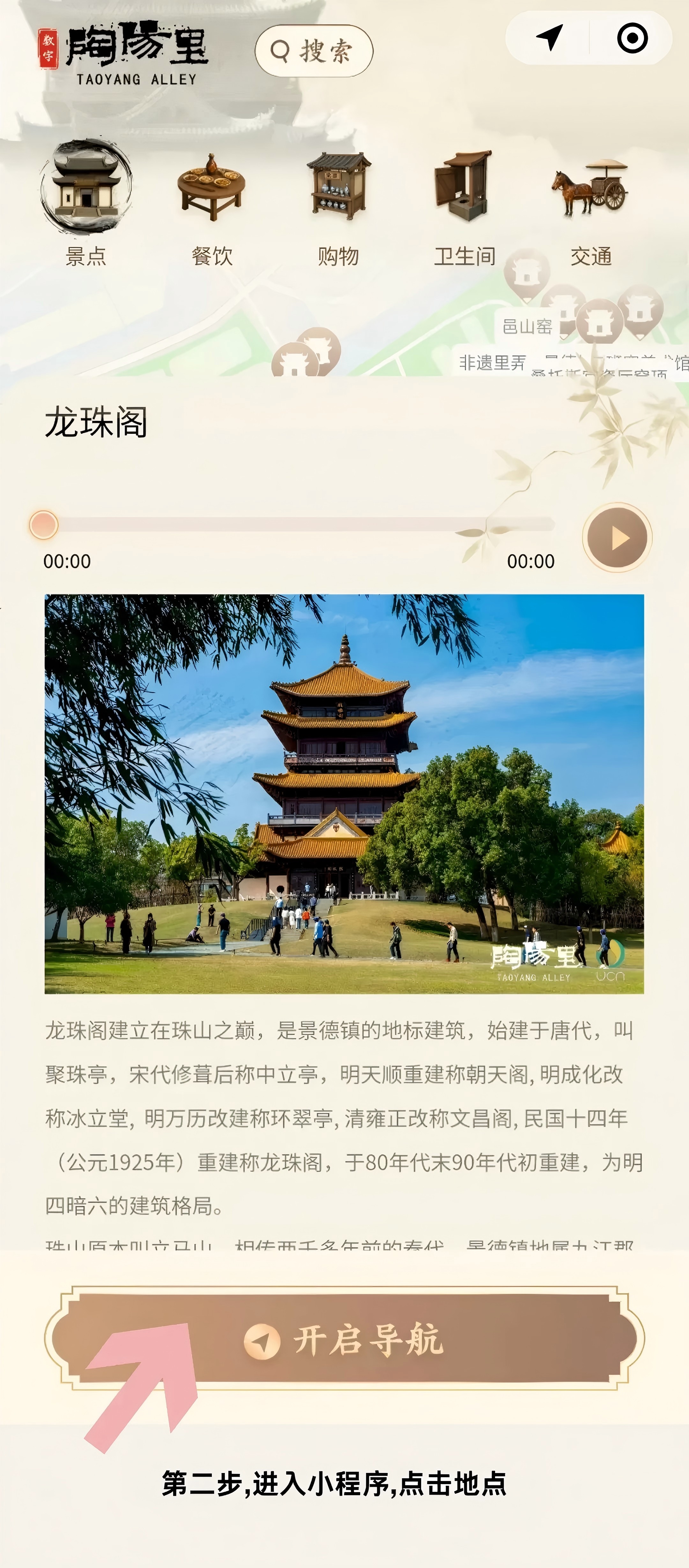Tap the circular target icon

[x=632, y=38]
